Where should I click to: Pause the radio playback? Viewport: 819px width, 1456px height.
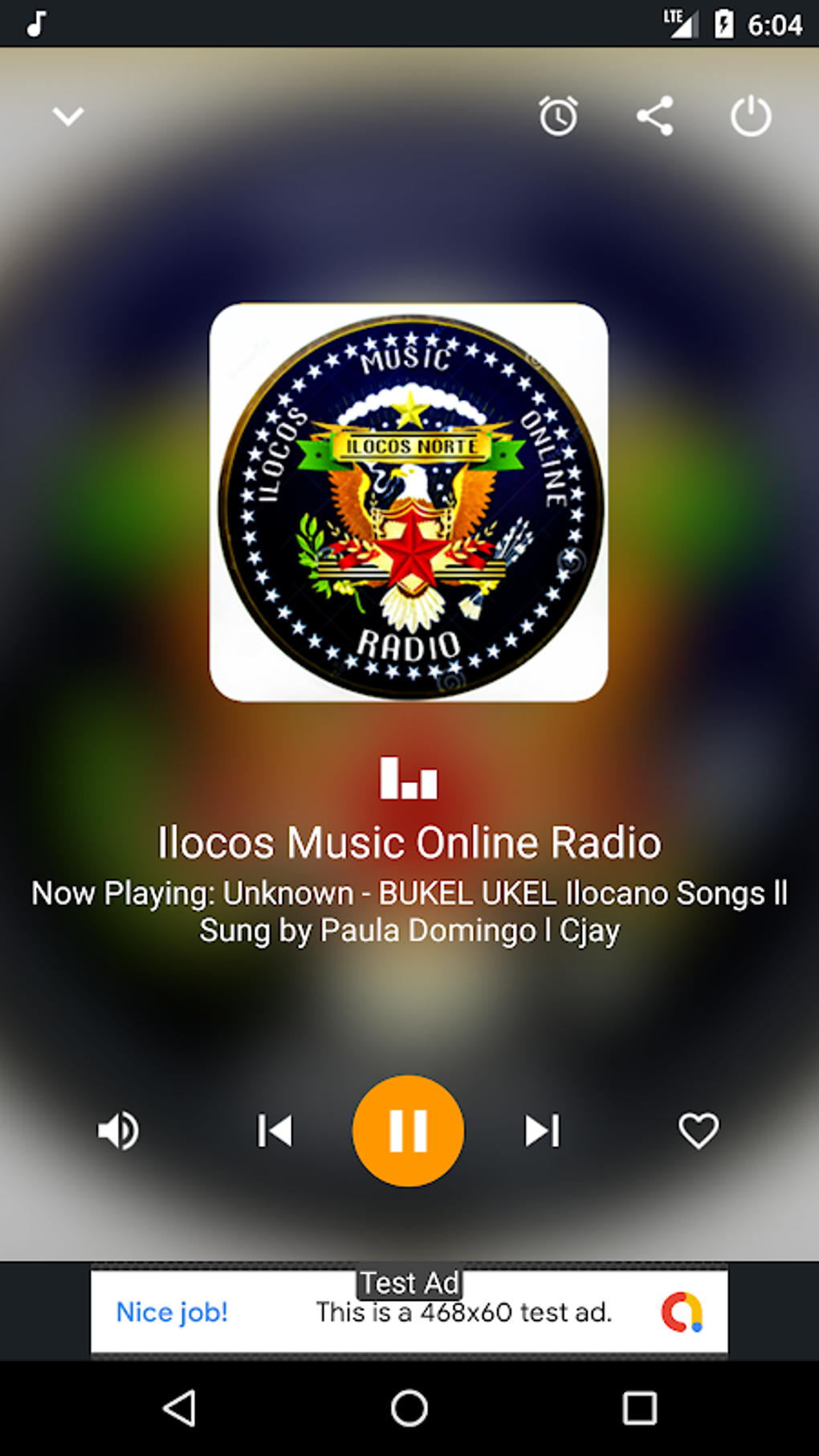click(409, 1131)
